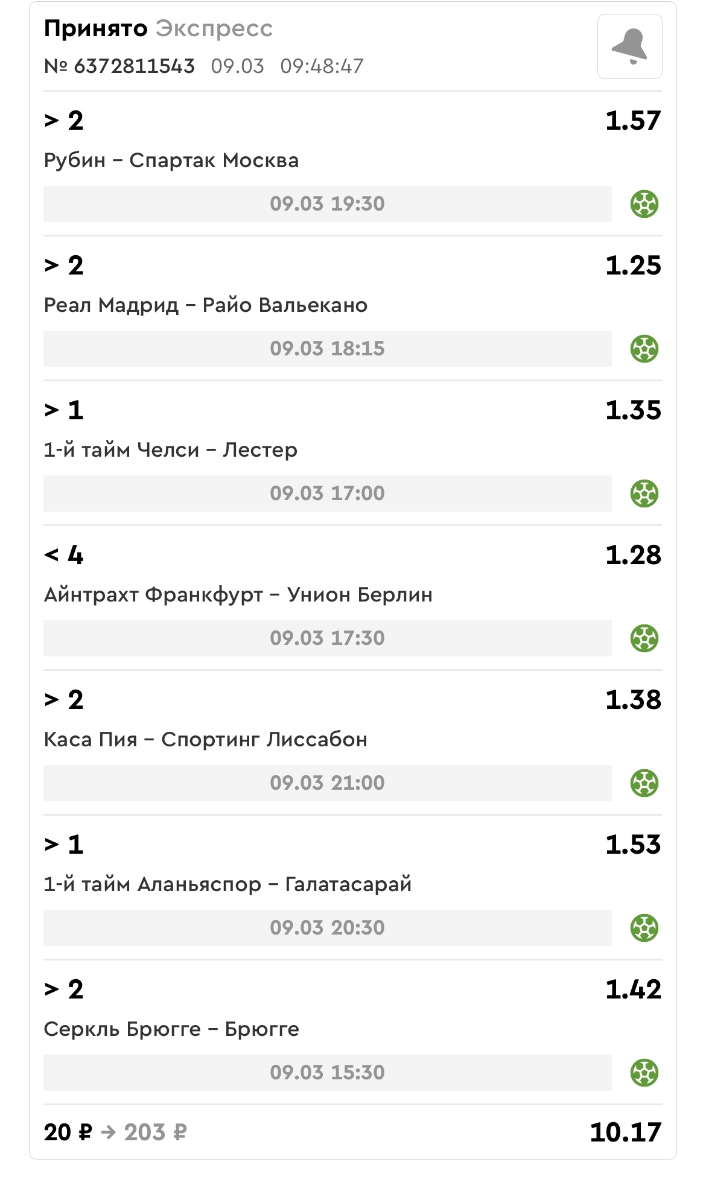Viewport: 706px width, 1200px height.
Task: Open the Аланьяспор – Галатасарай first-half event
Action: pyautogui.click(x=228, y=885)
